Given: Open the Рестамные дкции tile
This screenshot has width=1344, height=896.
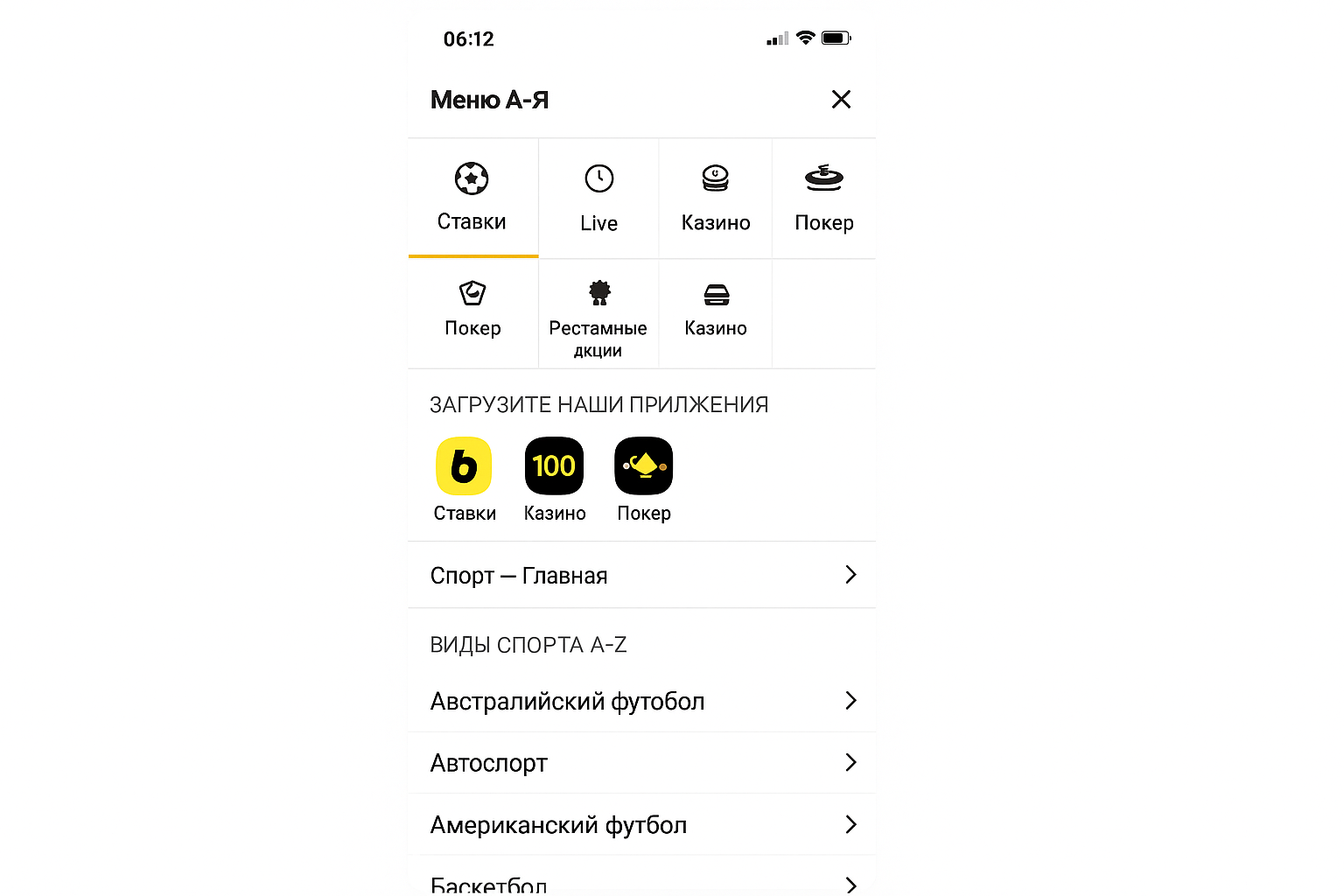Looking at the screenshot, I should (598, 315).
